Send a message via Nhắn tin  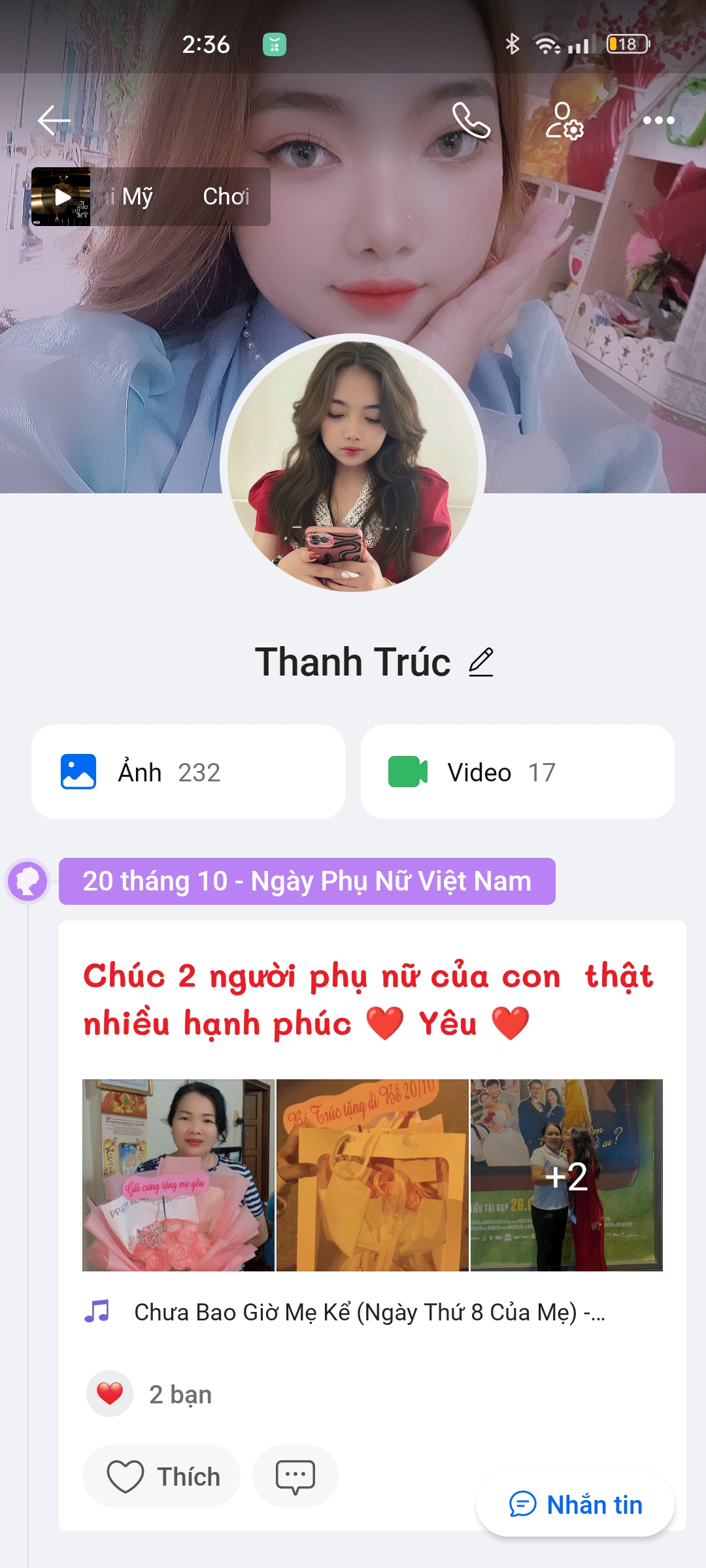(x=575, y=1505)
